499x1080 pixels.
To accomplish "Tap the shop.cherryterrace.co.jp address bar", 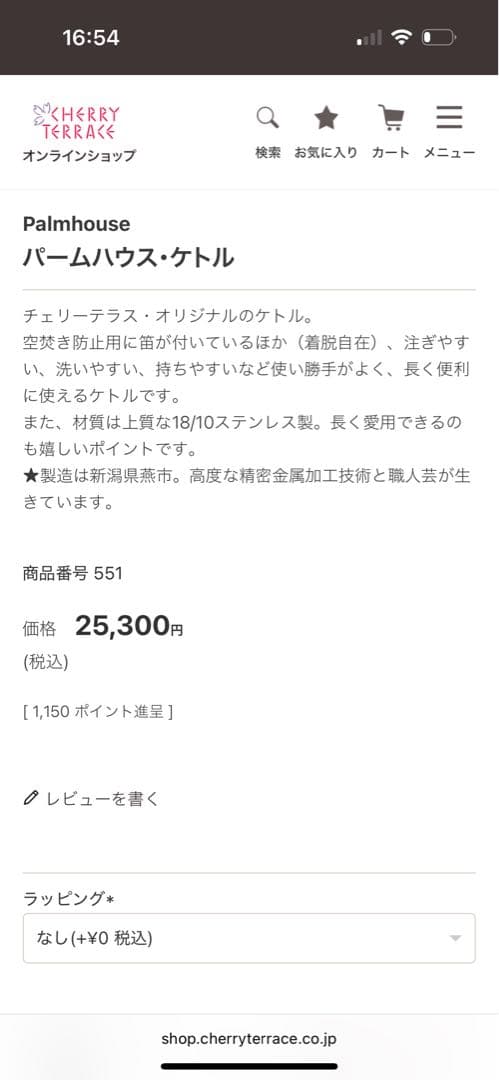I will (x=249, y=1039).
